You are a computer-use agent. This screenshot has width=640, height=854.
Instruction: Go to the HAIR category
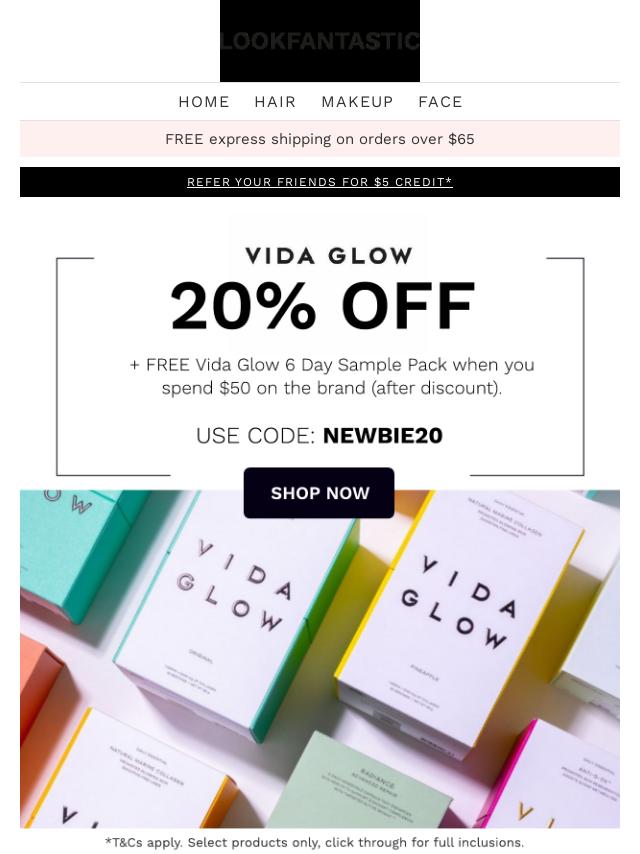point(275,102)
